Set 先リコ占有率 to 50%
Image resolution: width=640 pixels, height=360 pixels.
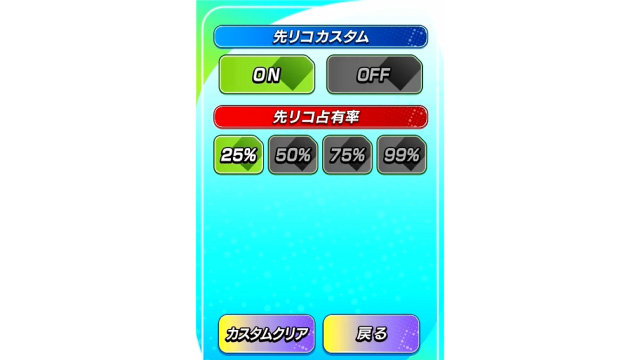[x=293, y=155]
